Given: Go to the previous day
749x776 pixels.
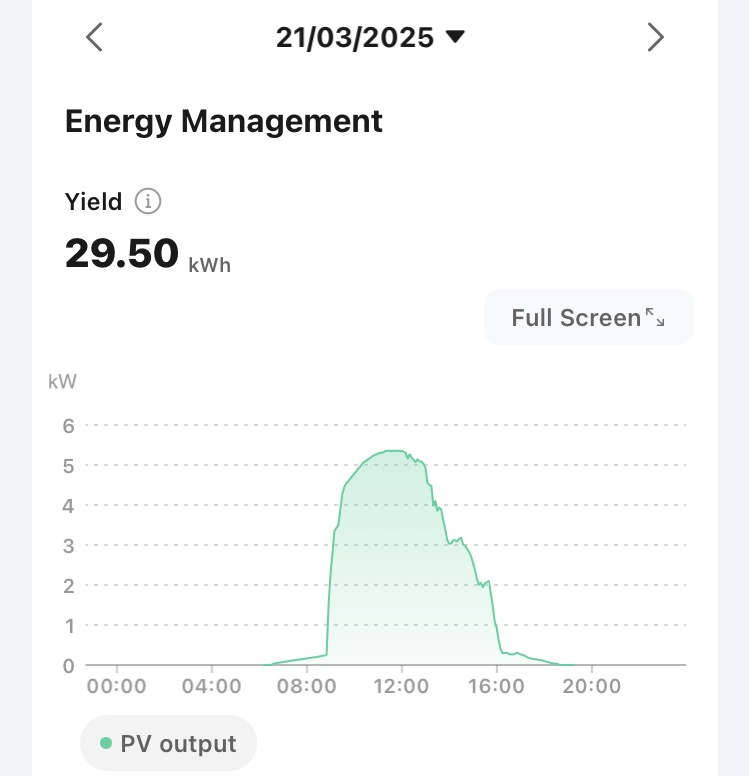Looking at the screenshot, I should point(94,38).
